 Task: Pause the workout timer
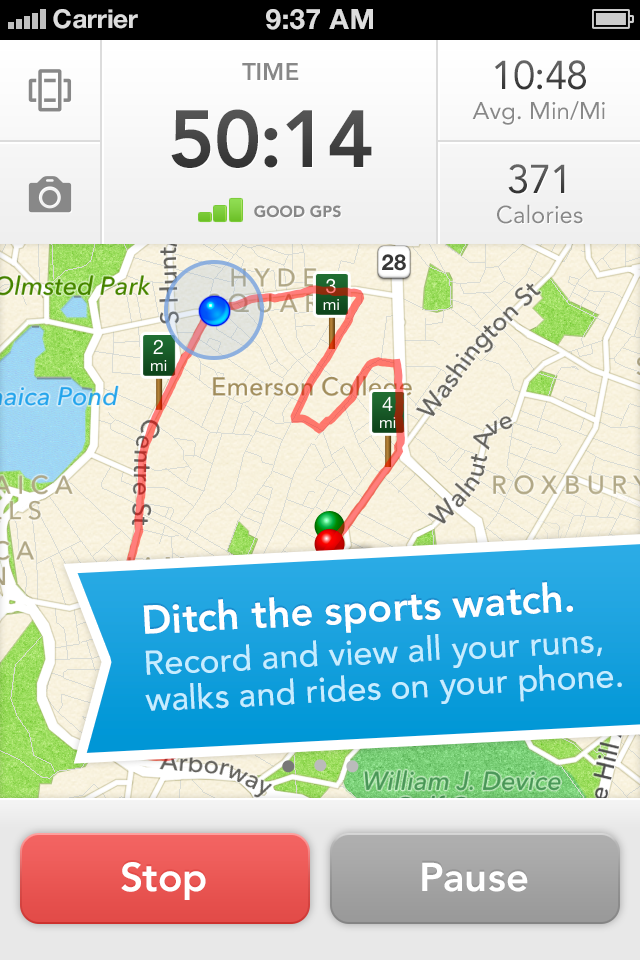(474, 878)
